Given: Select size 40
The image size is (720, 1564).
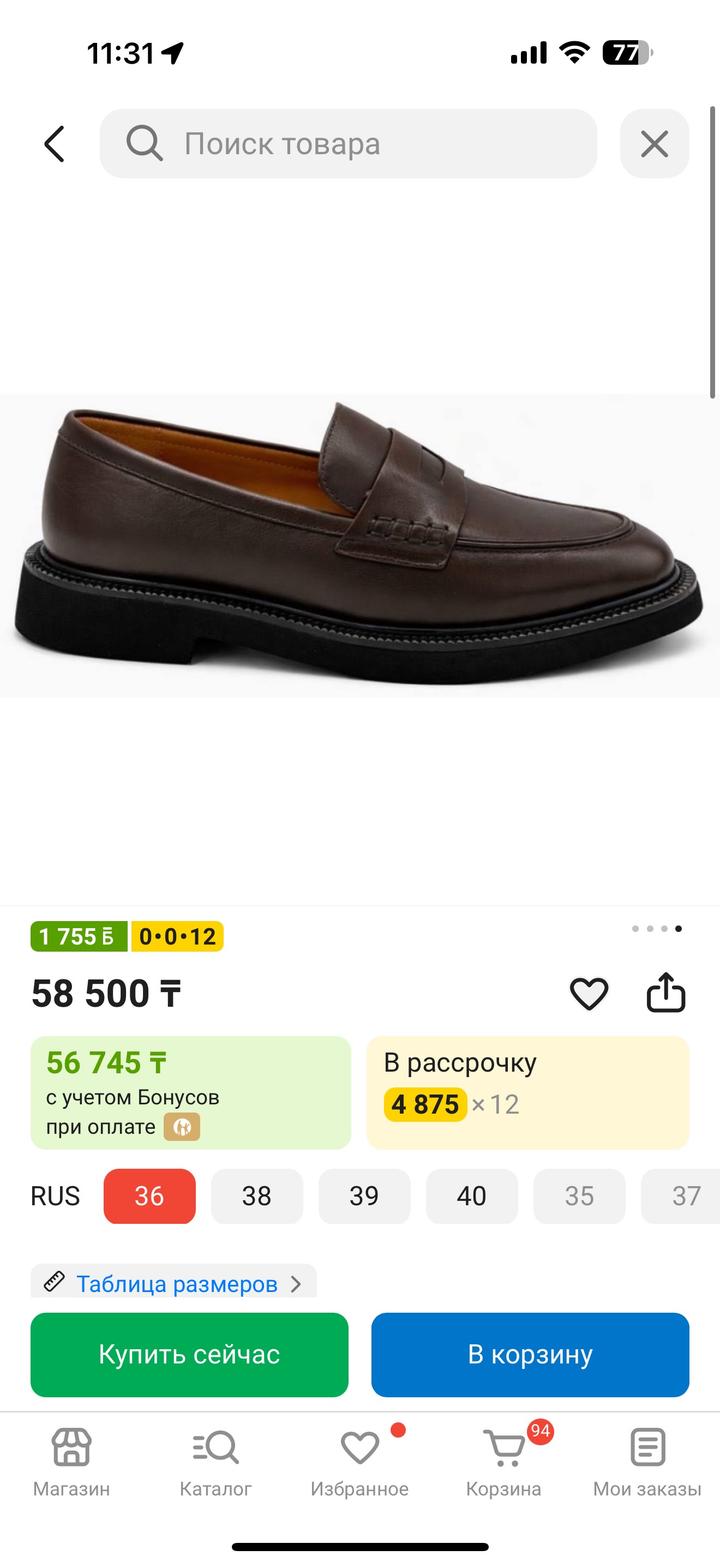Looking at the screenshot, I should click(x=471, y=1196).
